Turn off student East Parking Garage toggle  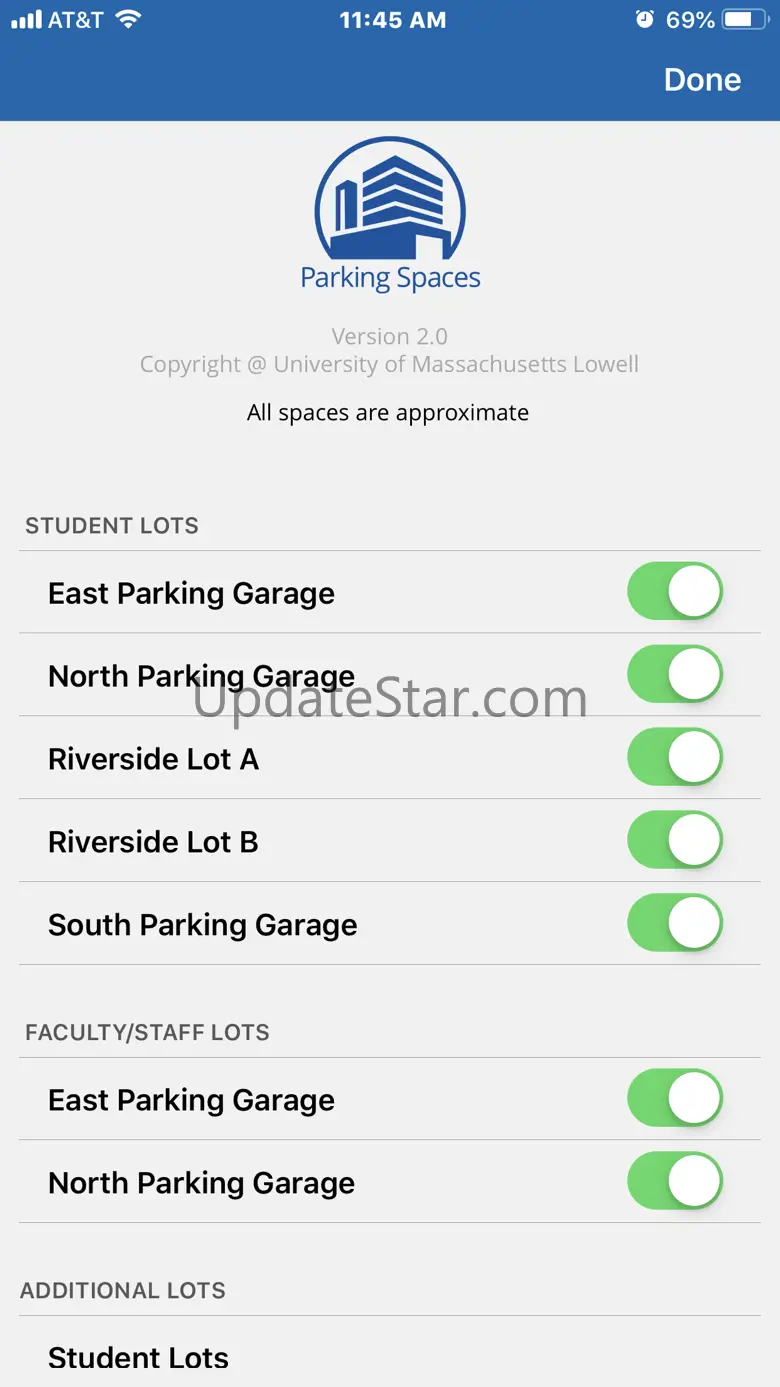(675, 591)
